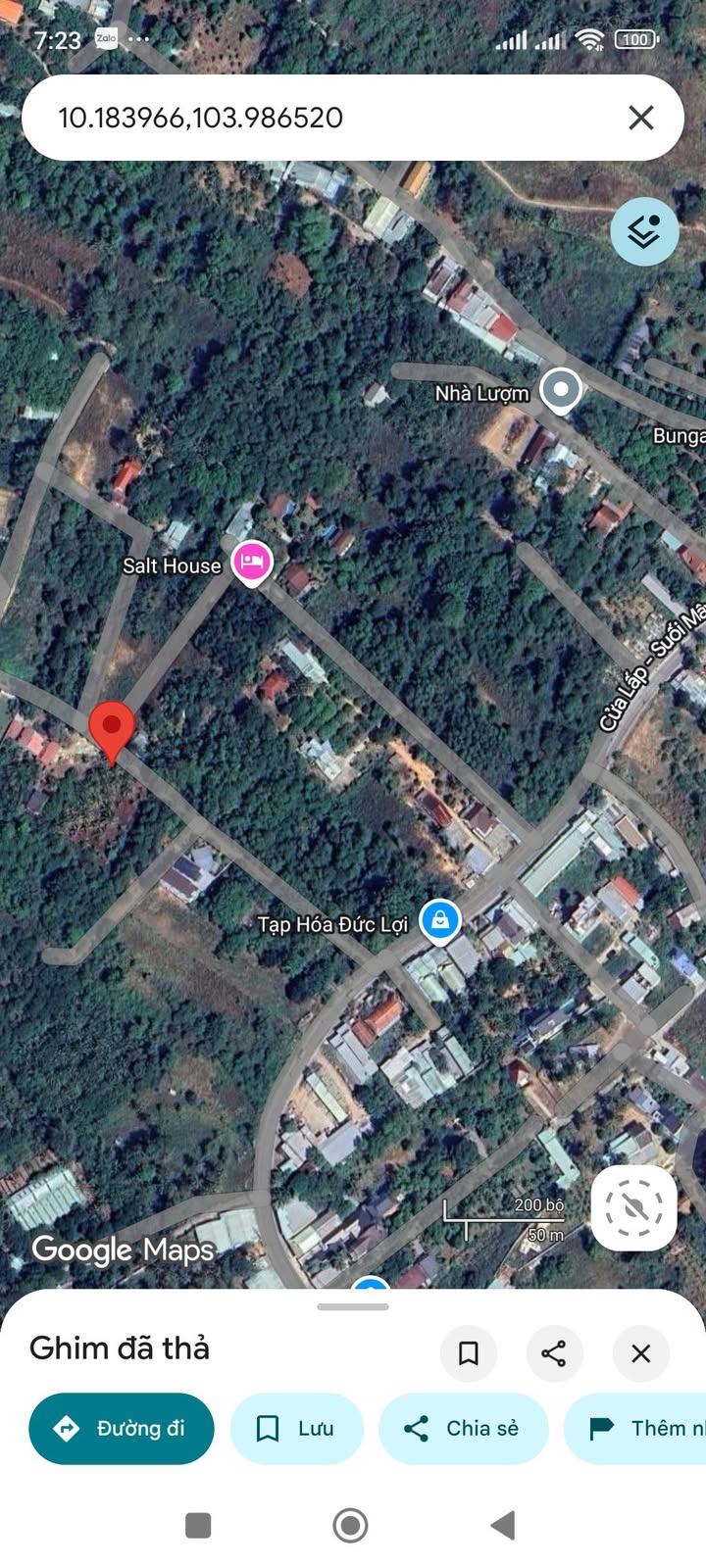This screenshot has height=1568, width=706.
Task: Get directions with Đường đi
Action: 122,1429
